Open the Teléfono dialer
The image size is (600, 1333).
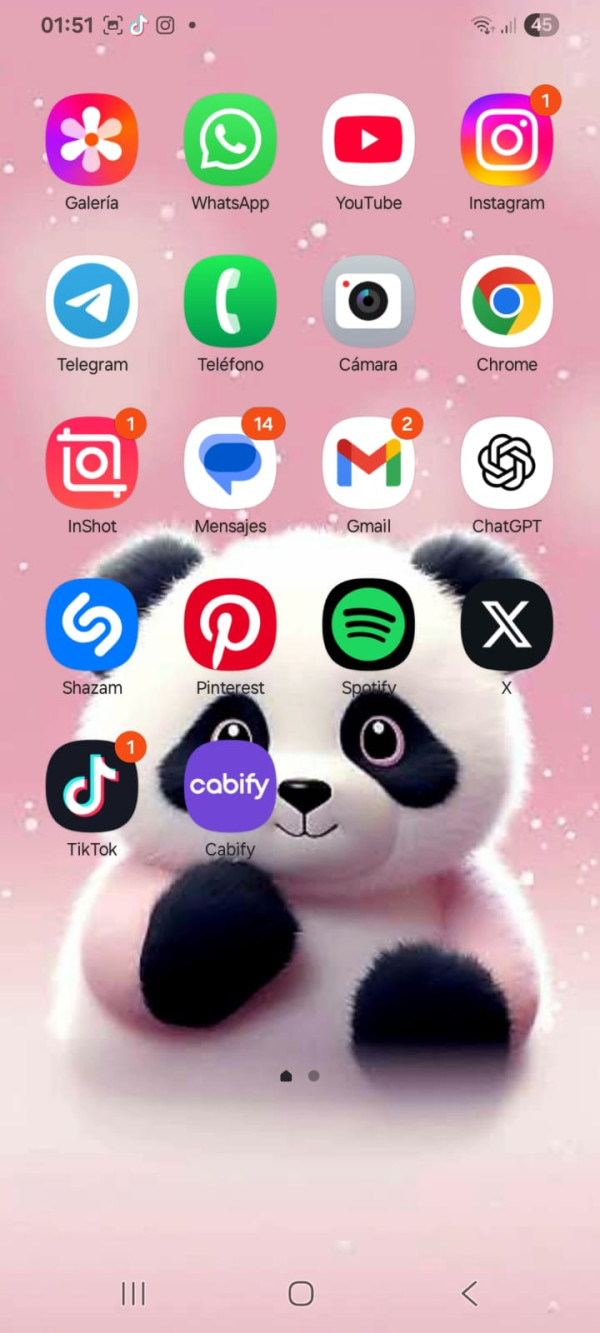pos(230,301)
